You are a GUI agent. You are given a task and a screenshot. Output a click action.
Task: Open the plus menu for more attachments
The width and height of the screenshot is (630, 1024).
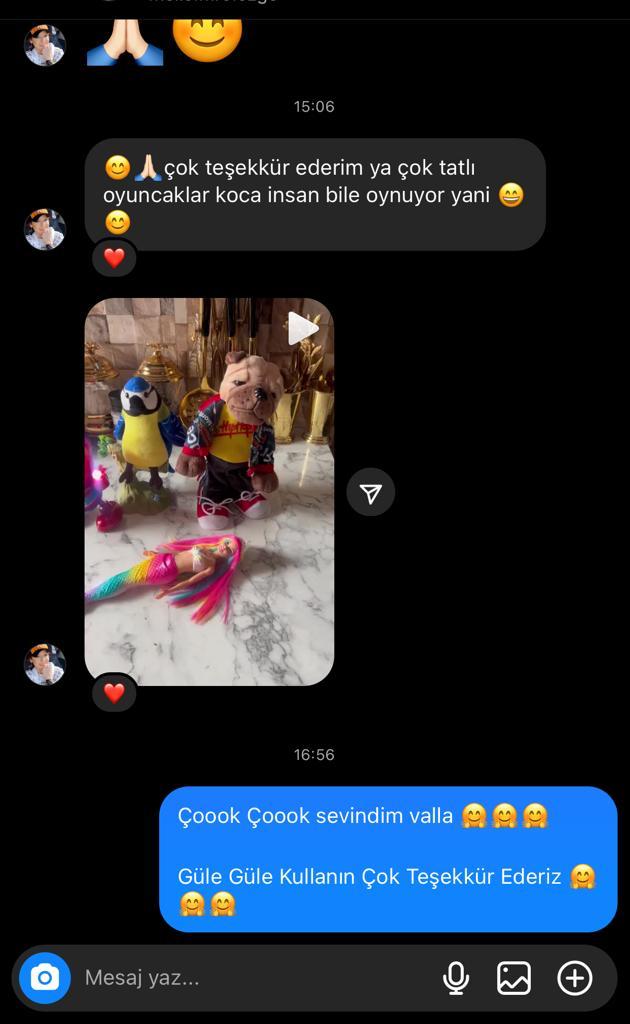tap(575, 978)
